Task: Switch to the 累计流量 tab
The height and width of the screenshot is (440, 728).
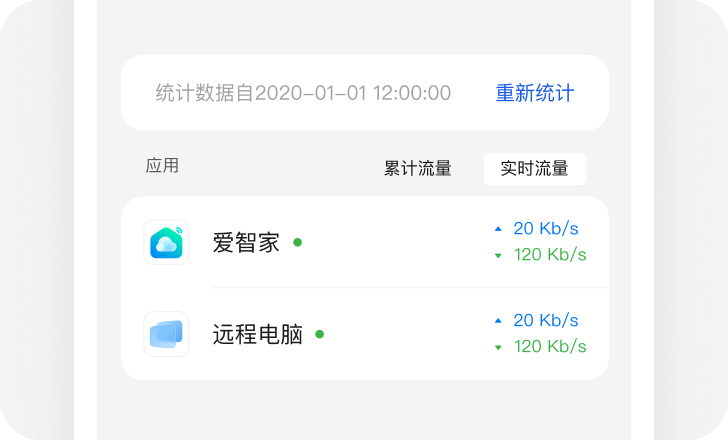Action: 417,169
